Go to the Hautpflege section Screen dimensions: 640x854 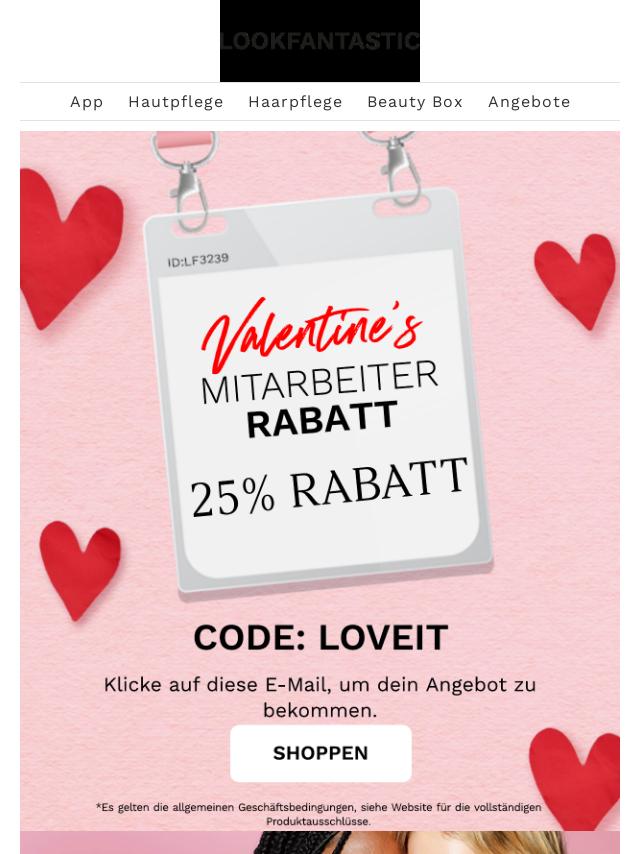pyautogui.click(x=175, y=102)
